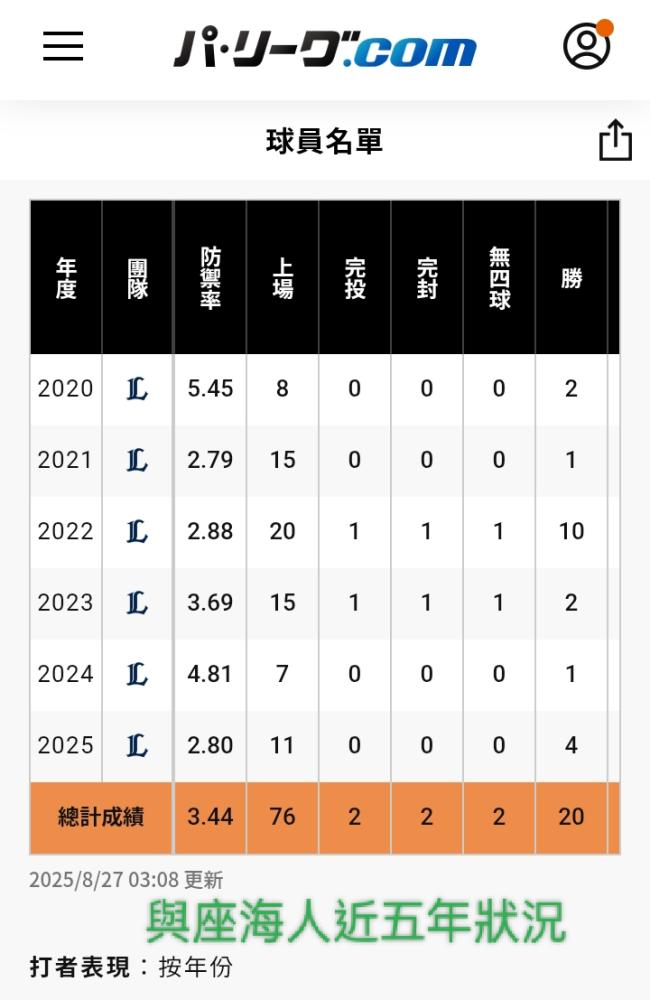Open the user account icon

586,46
